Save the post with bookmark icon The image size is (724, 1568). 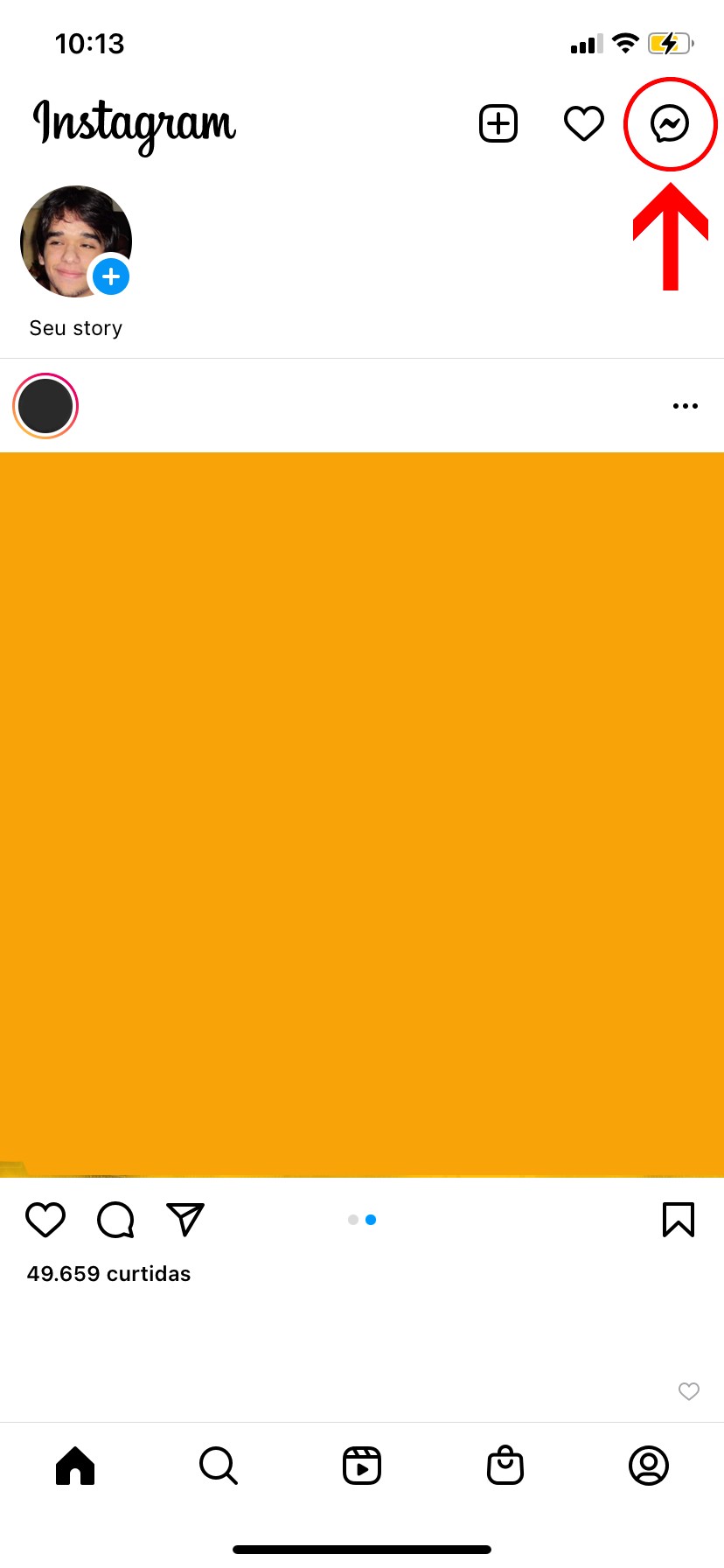click(679, 1220)
